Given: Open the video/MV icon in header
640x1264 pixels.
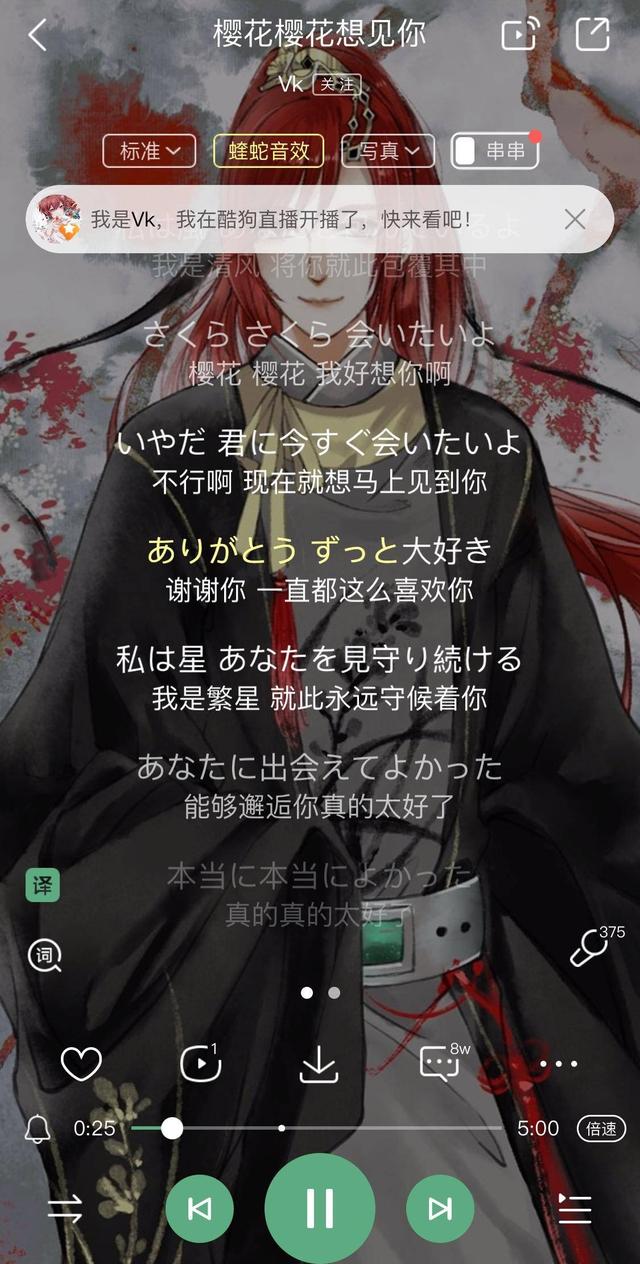Looking at the screenshot, I should click(520, 35).
